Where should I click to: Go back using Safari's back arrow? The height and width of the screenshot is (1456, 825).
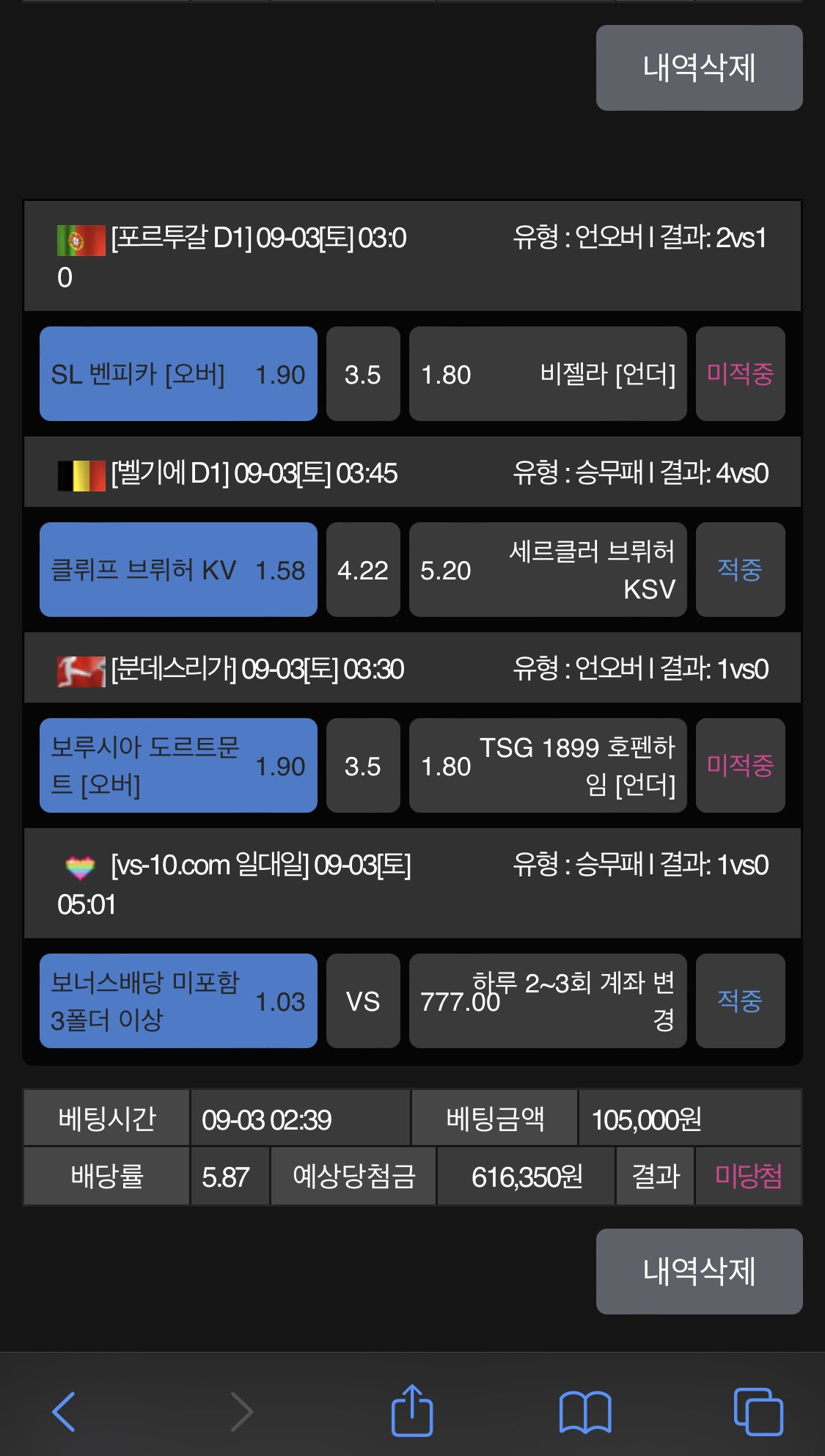65,1411
